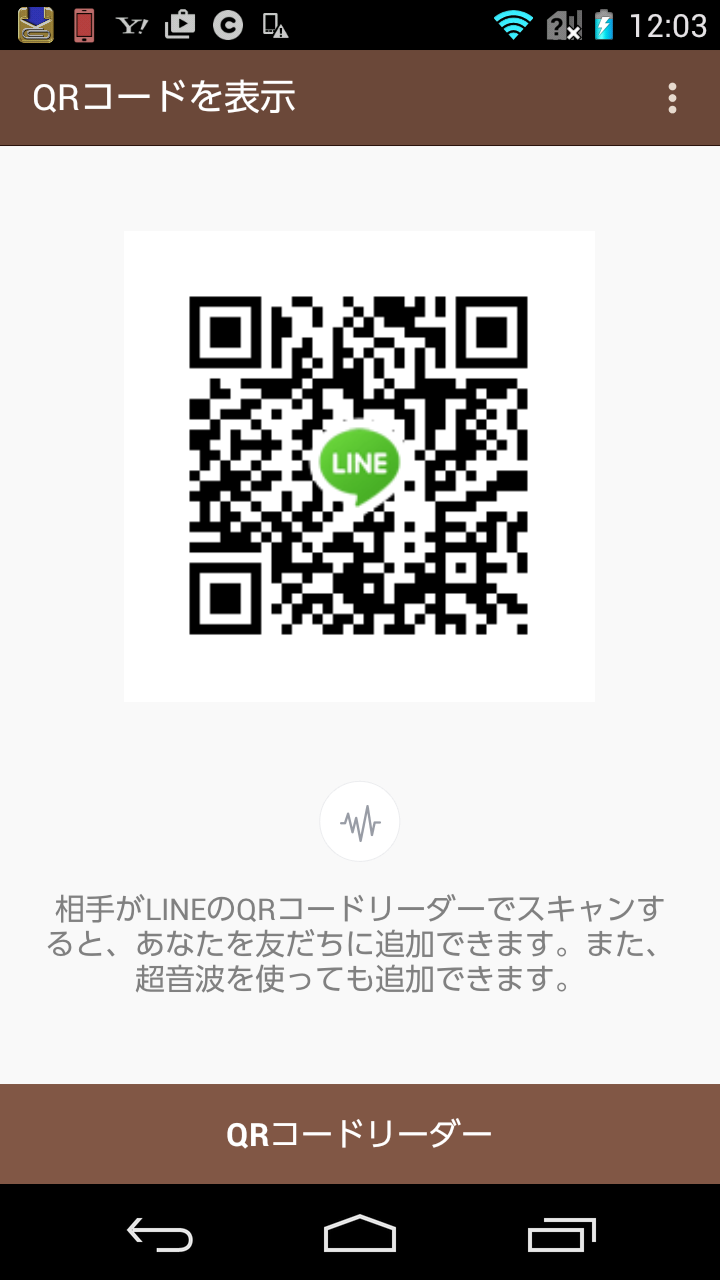The width and height of the screenshot is (720, 1280).
Task: Open the overflow menu
Action: 672,98
